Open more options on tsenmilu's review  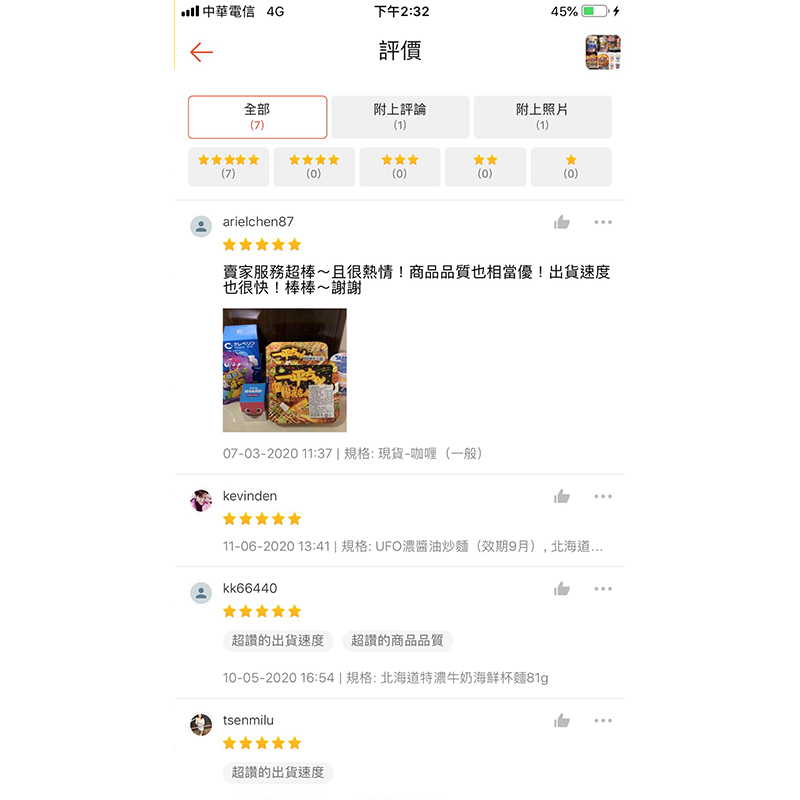click(603, 721)
